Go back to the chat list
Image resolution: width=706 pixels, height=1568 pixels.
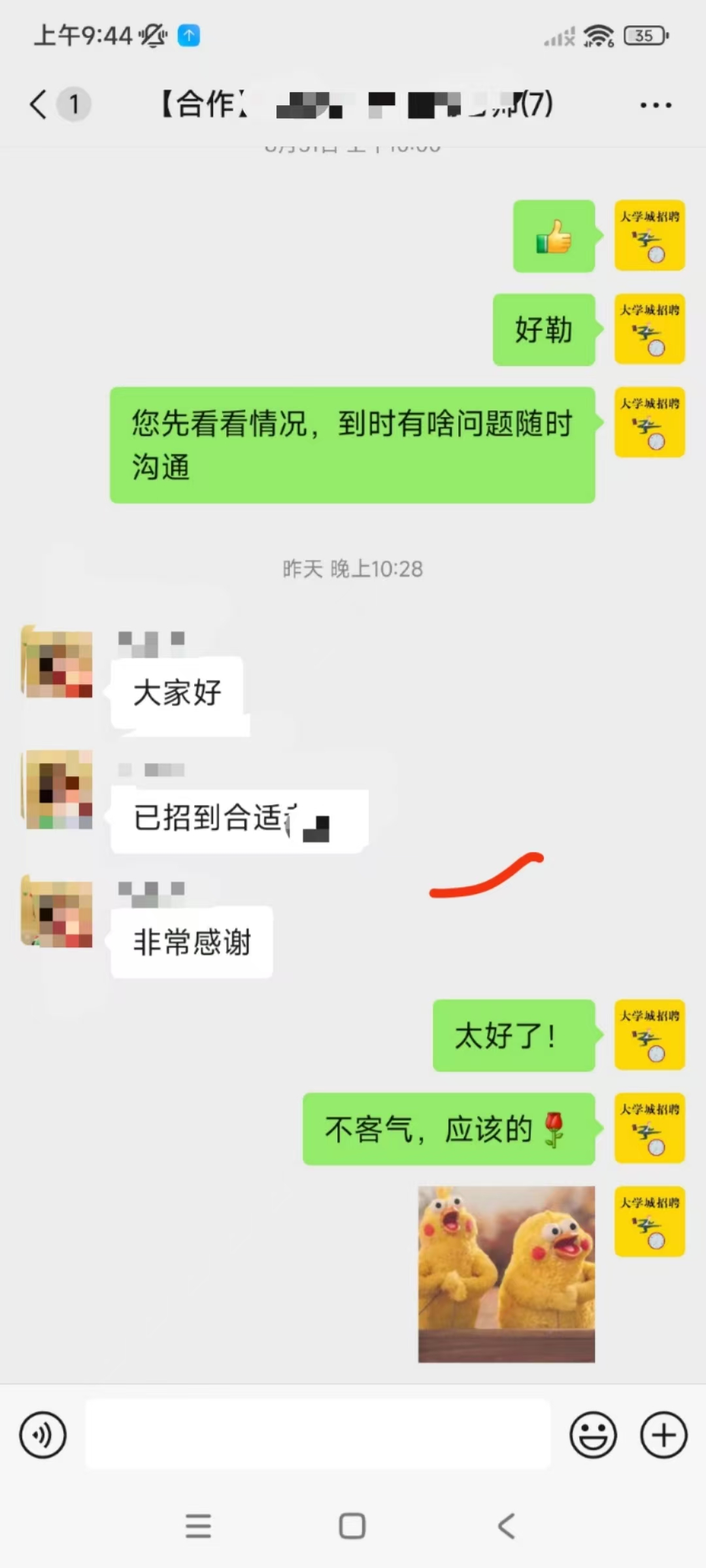tap(39, 104)
